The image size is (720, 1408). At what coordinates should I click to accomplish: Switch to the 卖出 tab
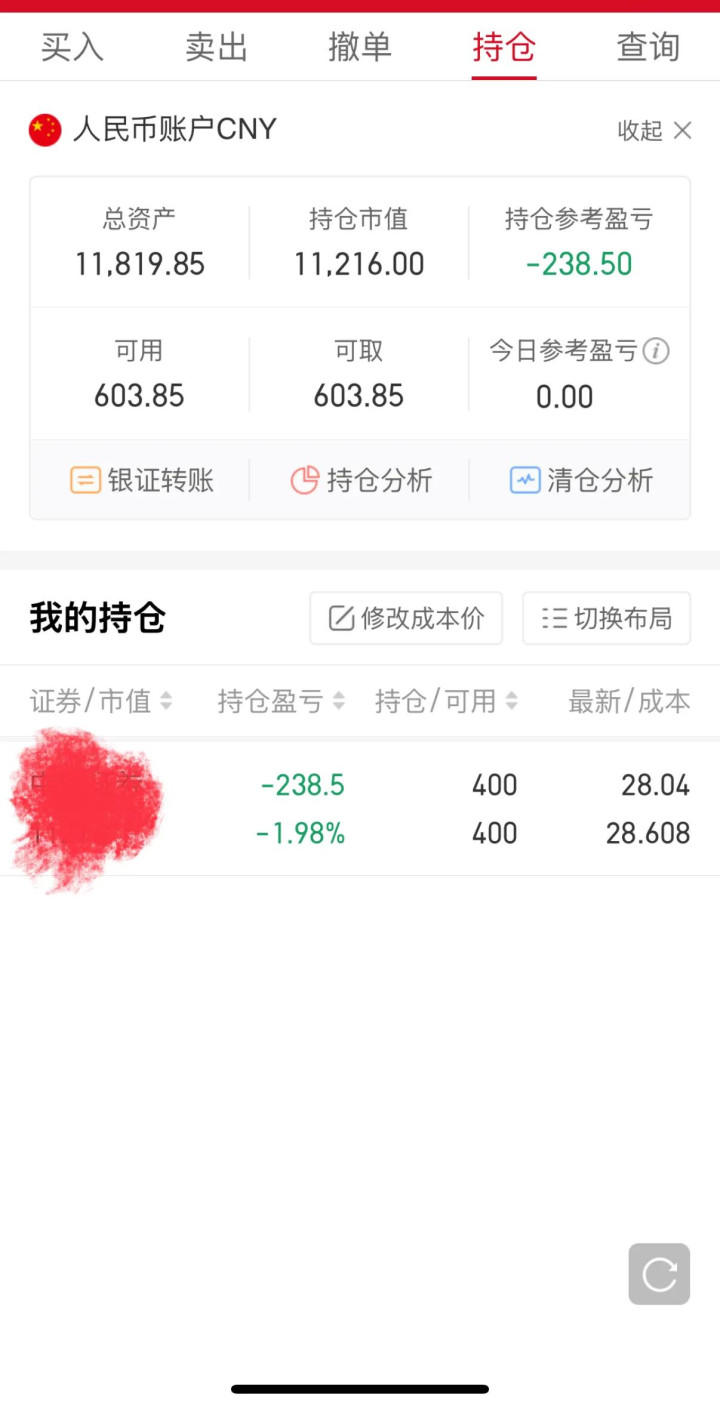pos(216,47)
